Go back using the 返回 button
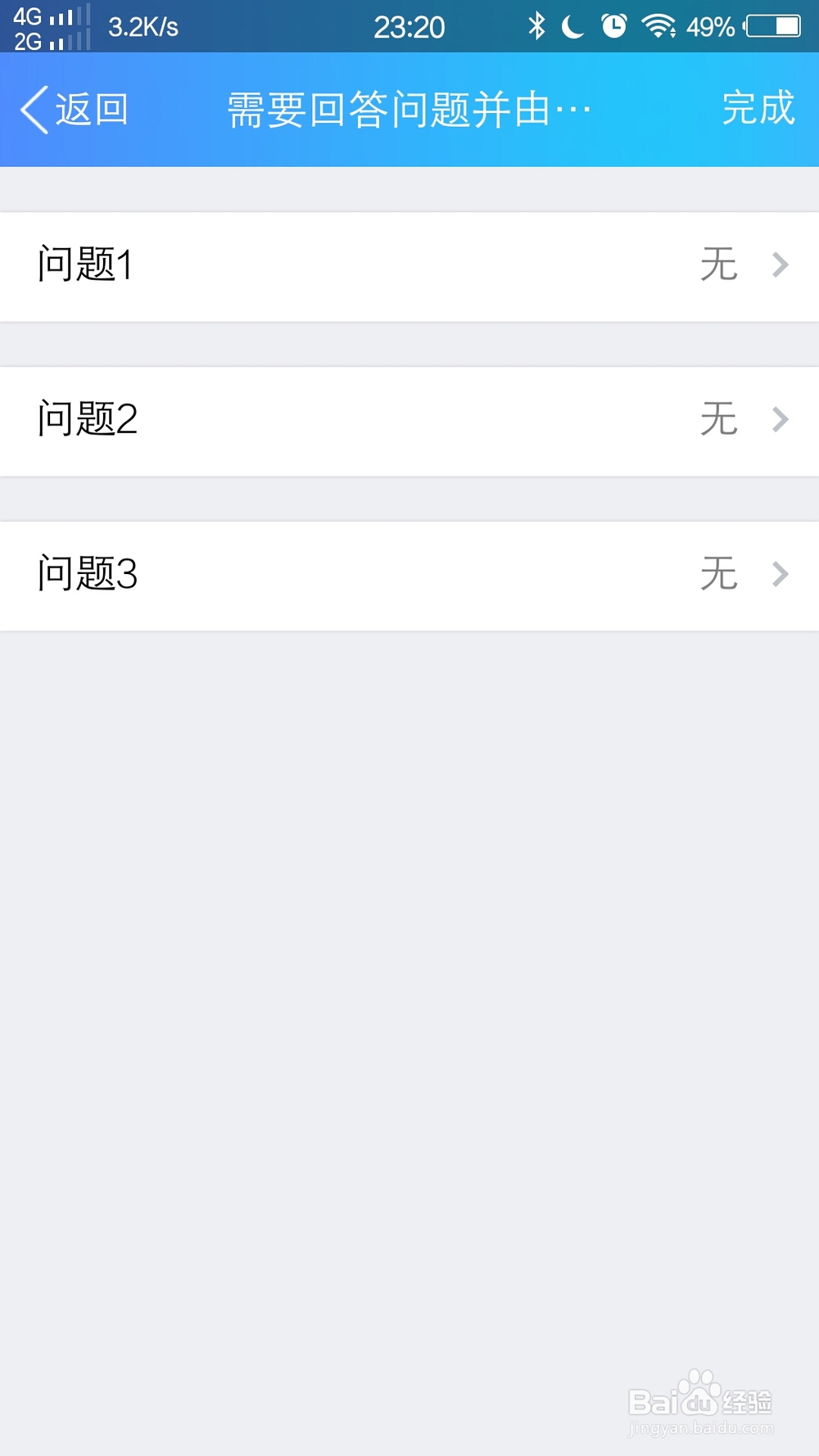 [75, 110]
